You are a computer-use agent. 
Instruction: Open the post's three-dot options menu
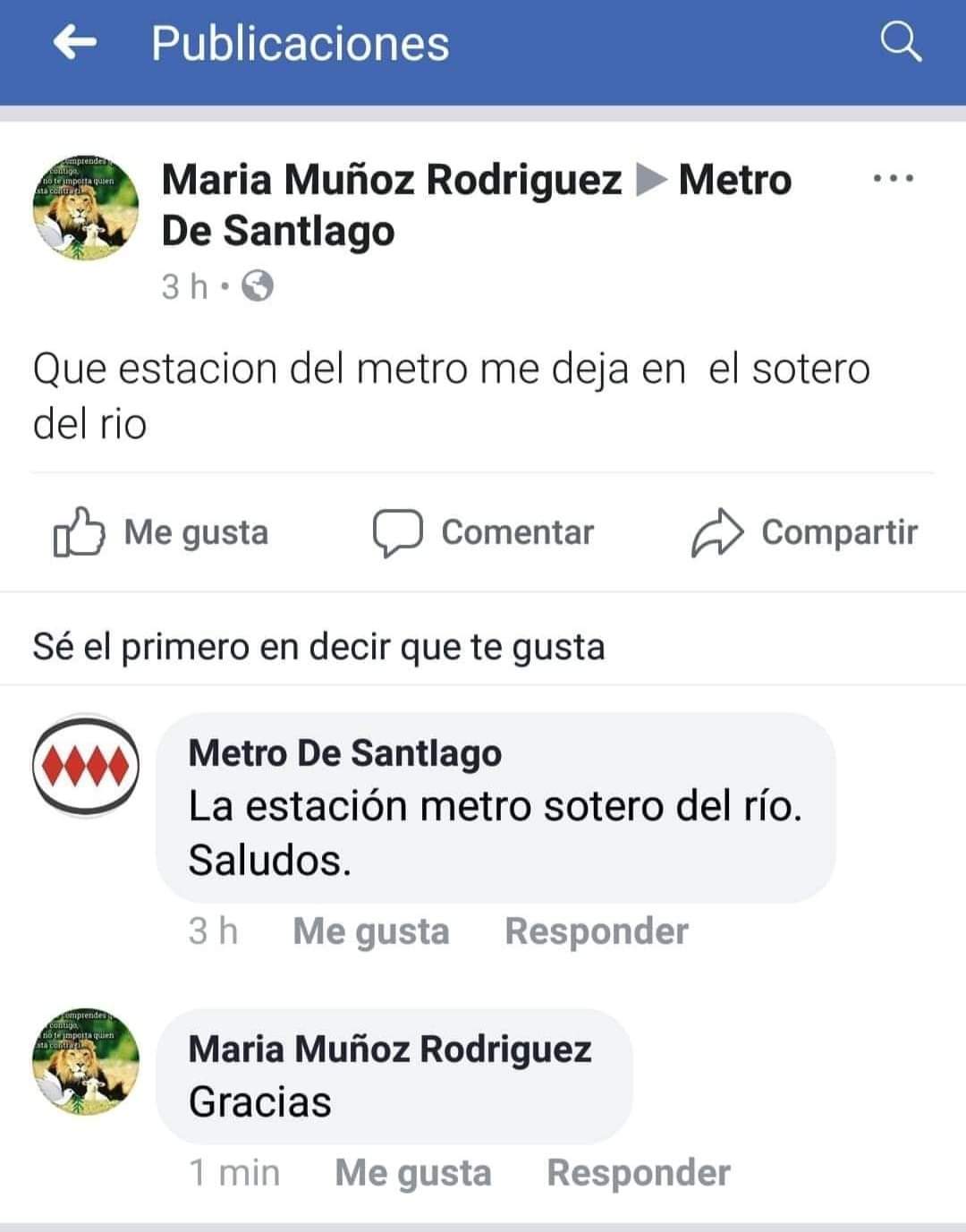point(893,178)
